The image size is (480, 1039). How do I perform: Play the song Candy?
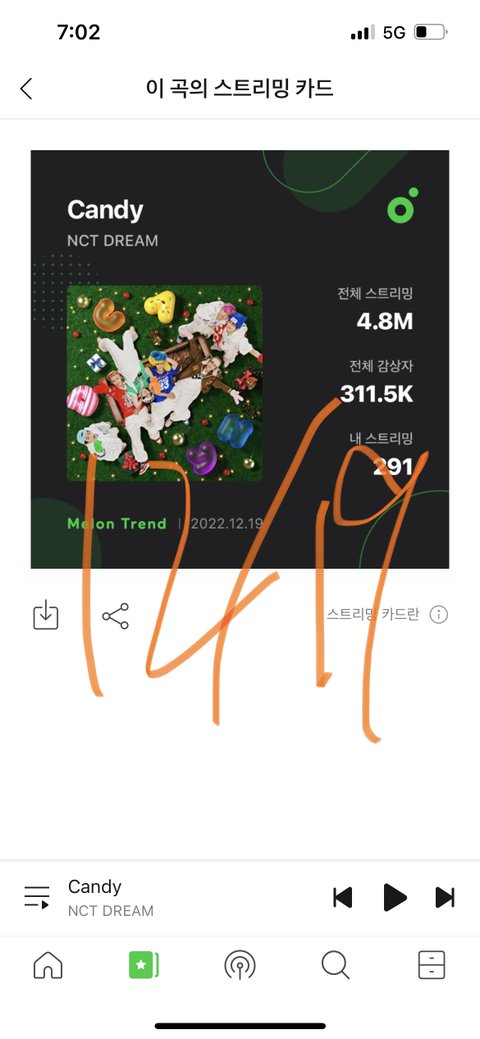pos(395,897)
